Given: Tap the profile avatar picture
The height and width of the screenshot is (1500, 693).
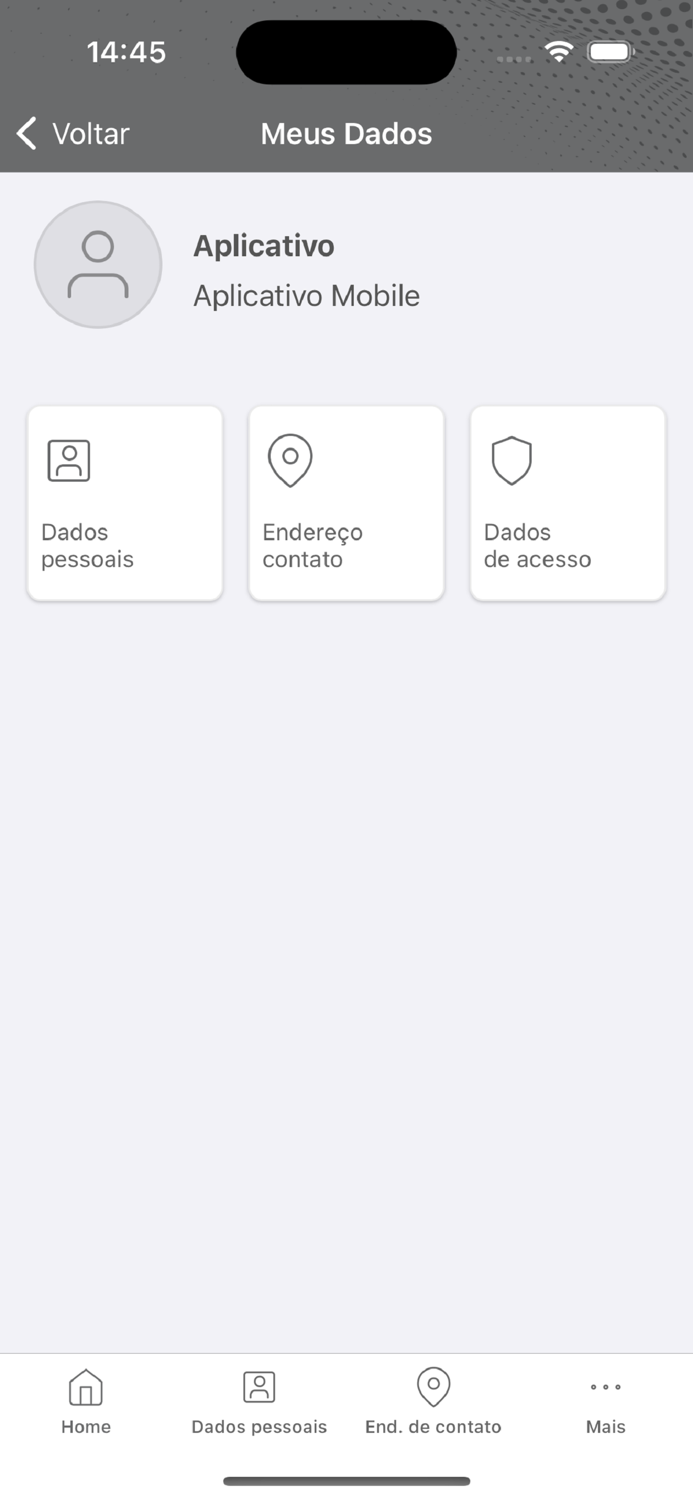Looking at the screenshot, I should tap(98, 265).
